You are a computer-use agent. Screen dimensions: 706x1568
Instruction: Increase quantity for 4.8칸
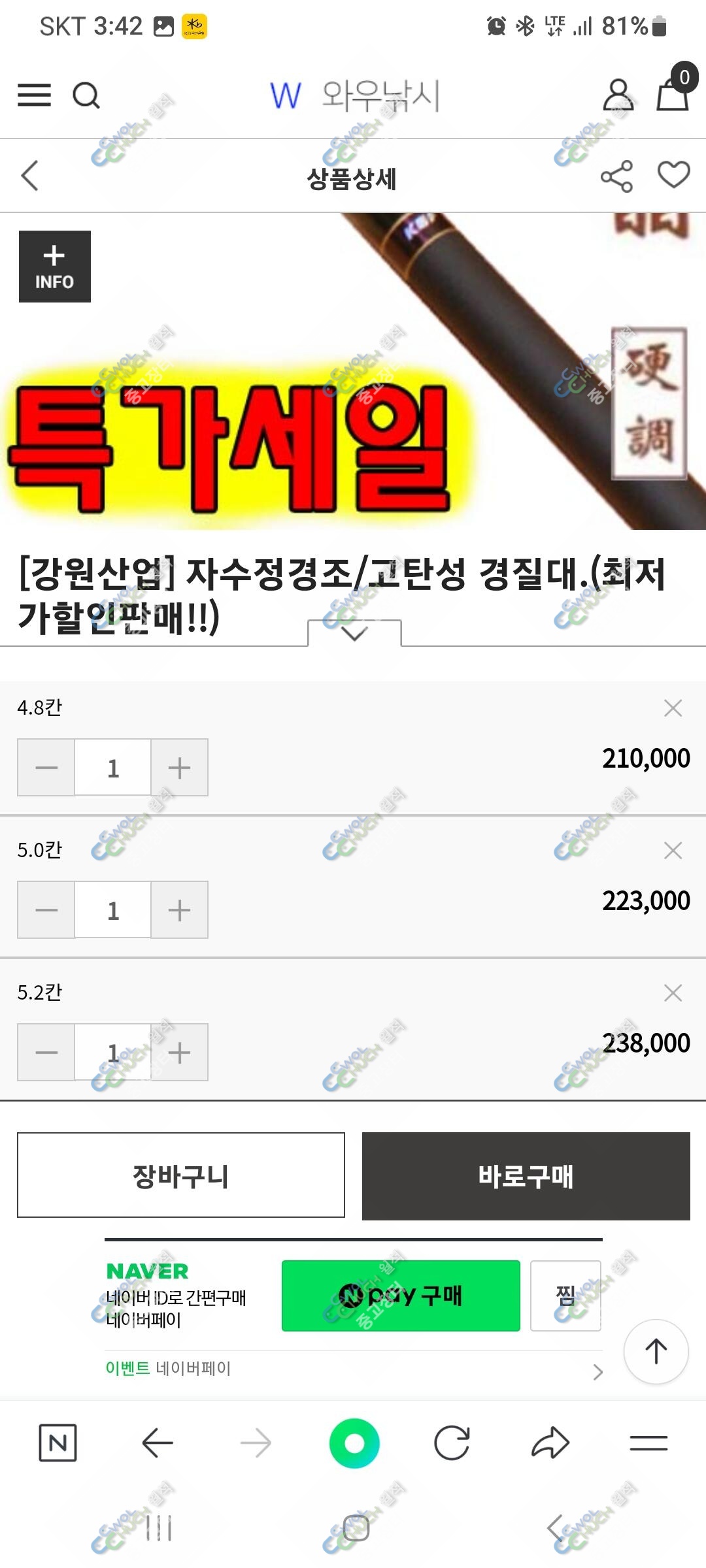click(179, 768)
